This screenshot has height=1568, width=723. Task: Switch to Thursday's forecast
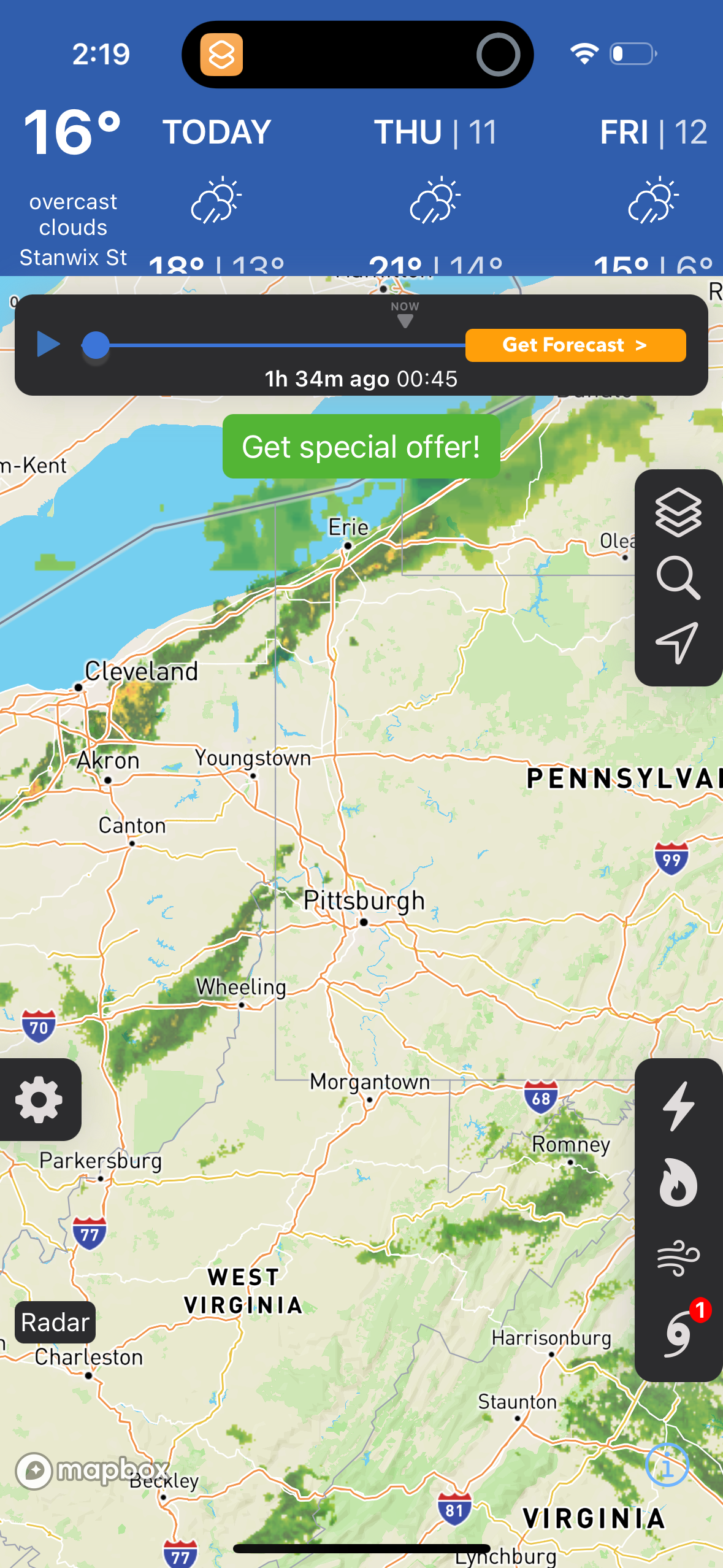(x=433, y=131)
